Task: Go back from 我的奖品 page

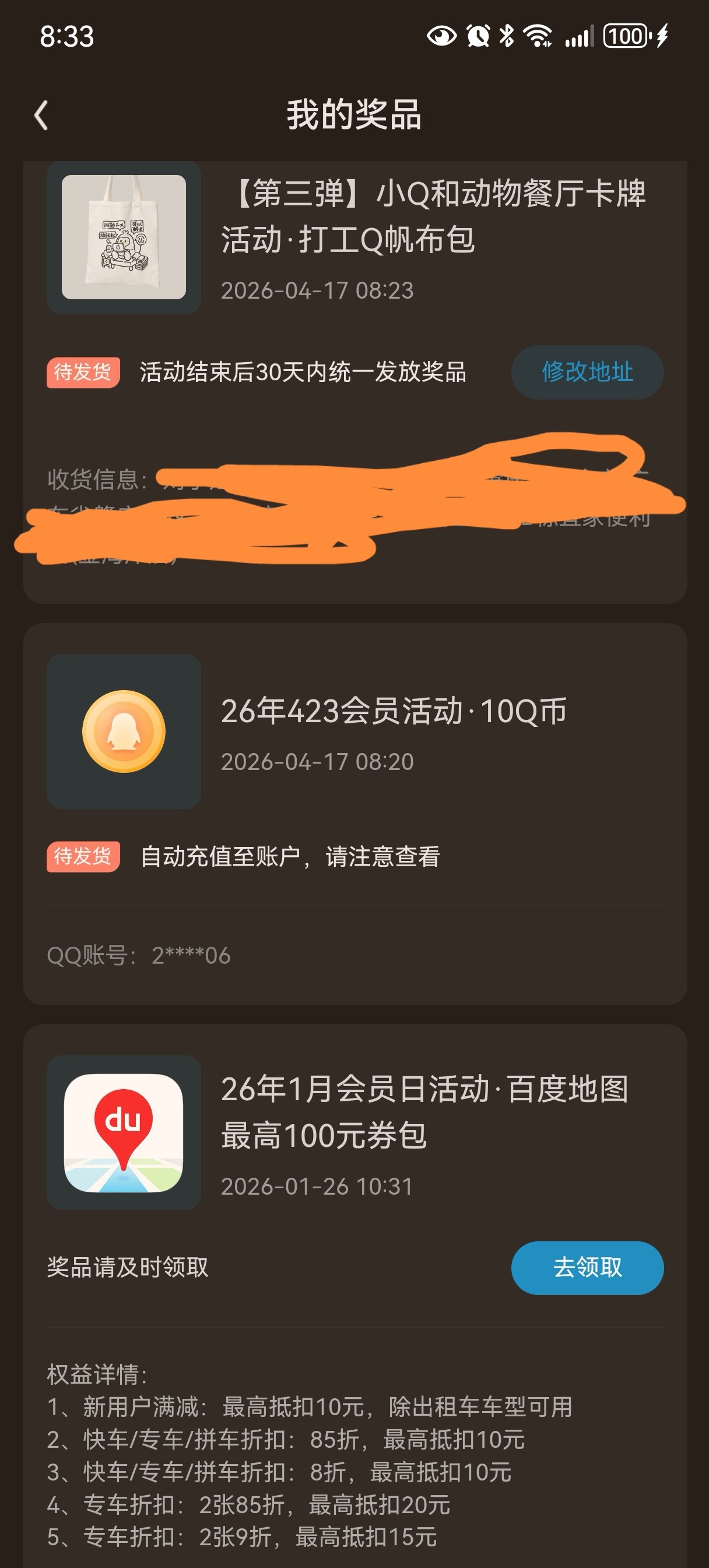Action: pyautogui.click(x=41, y=116)
